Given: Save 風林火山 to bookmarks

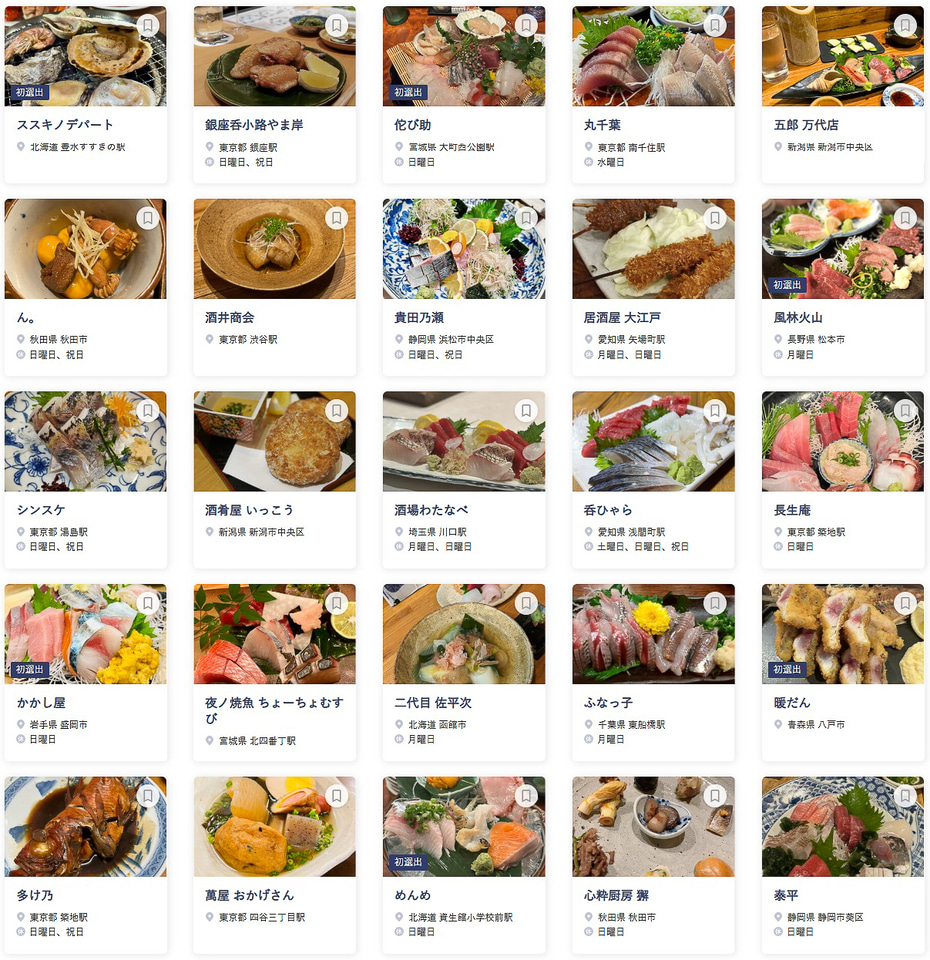Looking at the screenshot, I should pyautogui.click(x=905, y=217).
